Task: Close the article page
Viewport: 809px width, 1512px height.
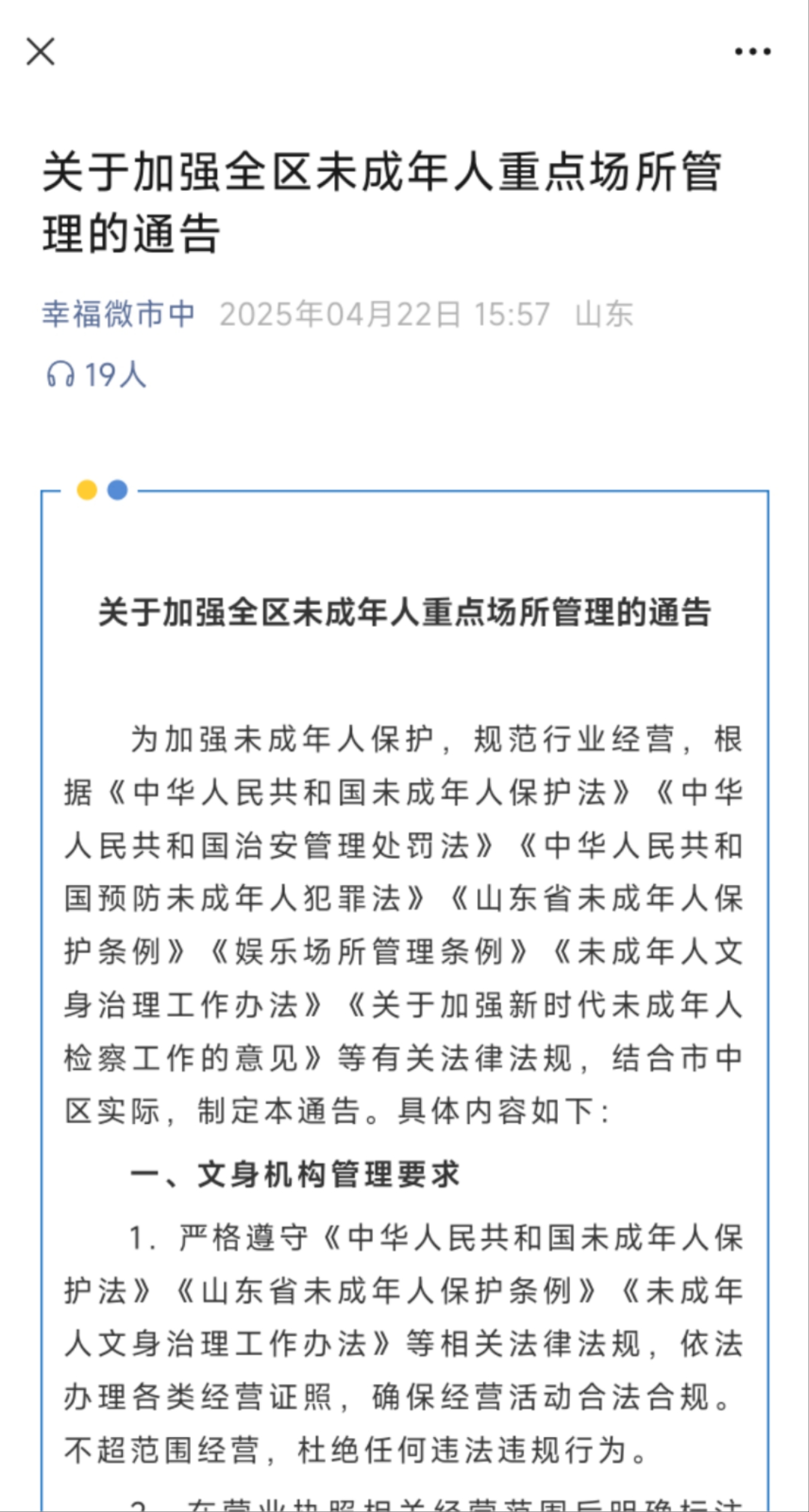Action: [x=40, y=52]
